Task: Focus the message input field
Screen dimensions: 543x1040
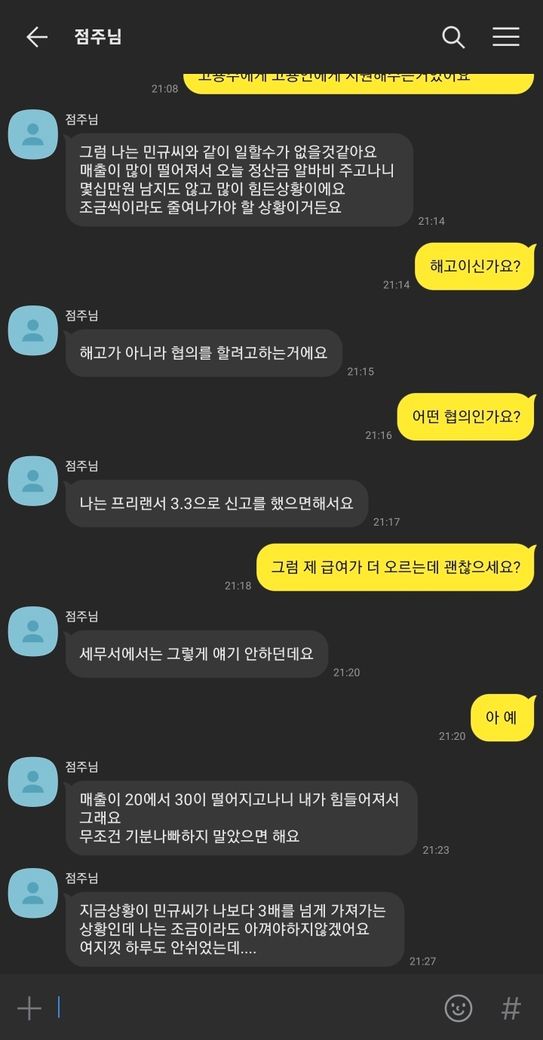Action: click(245, 1008)
